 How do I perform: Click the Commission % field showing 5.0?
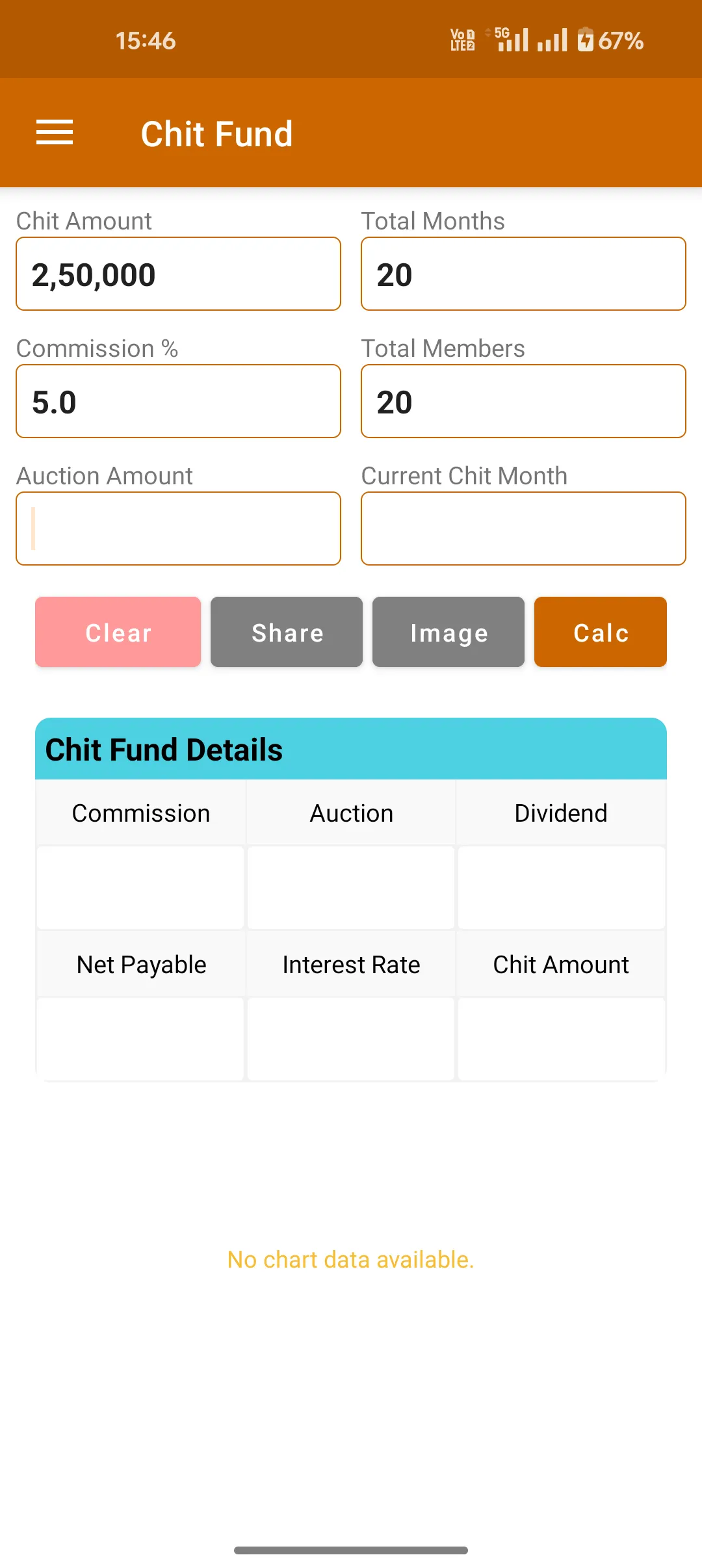tap(178, 400)
